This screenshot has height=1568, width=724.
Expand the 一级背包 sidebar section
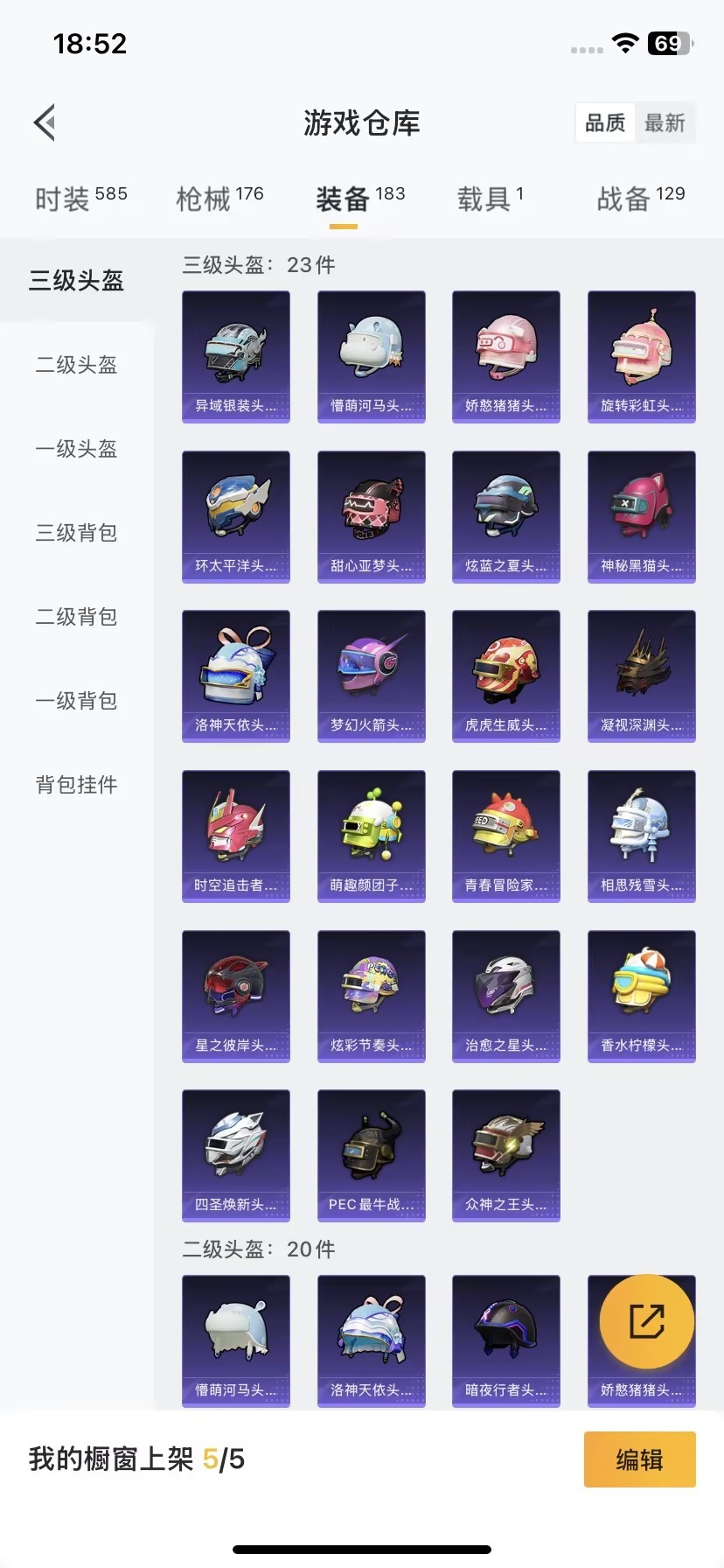pyautogui.click(x=76, y=701)
